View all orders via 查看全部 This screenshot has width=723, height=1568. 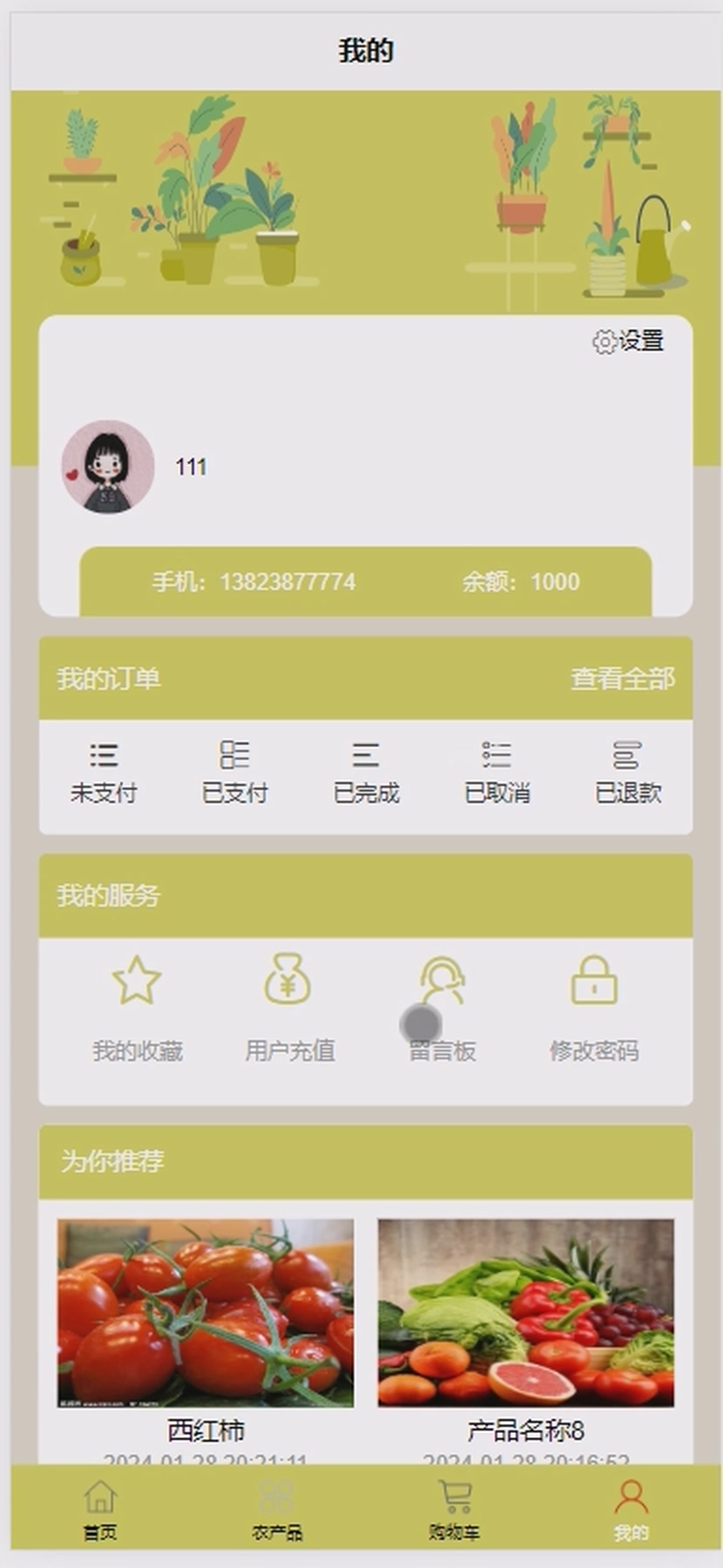point(622,679)
